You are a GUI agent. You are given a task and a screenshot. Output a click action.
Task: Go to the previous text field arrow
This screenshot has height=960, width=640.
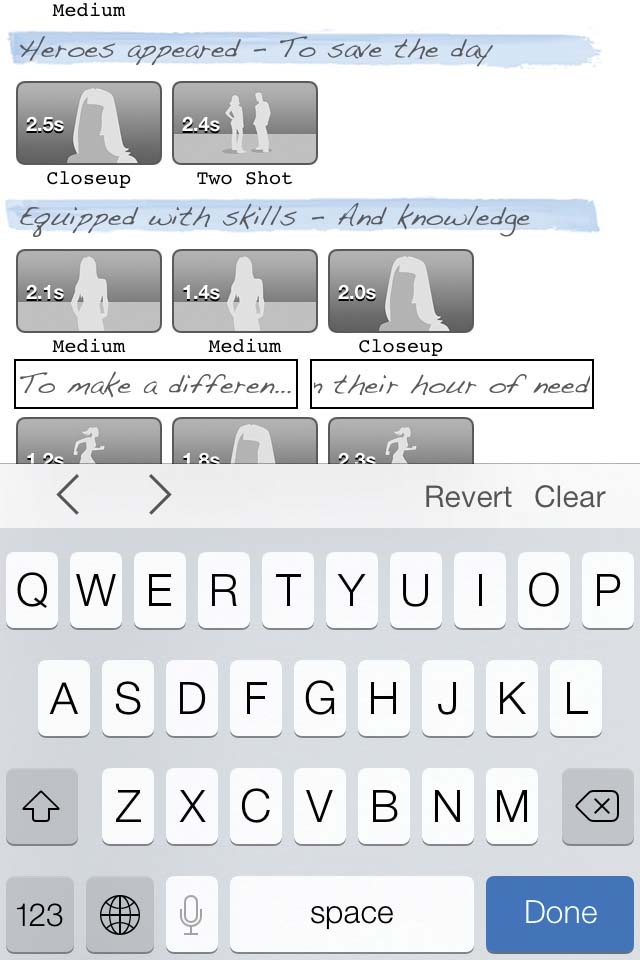pyautogui.click(x=68, y=495)
